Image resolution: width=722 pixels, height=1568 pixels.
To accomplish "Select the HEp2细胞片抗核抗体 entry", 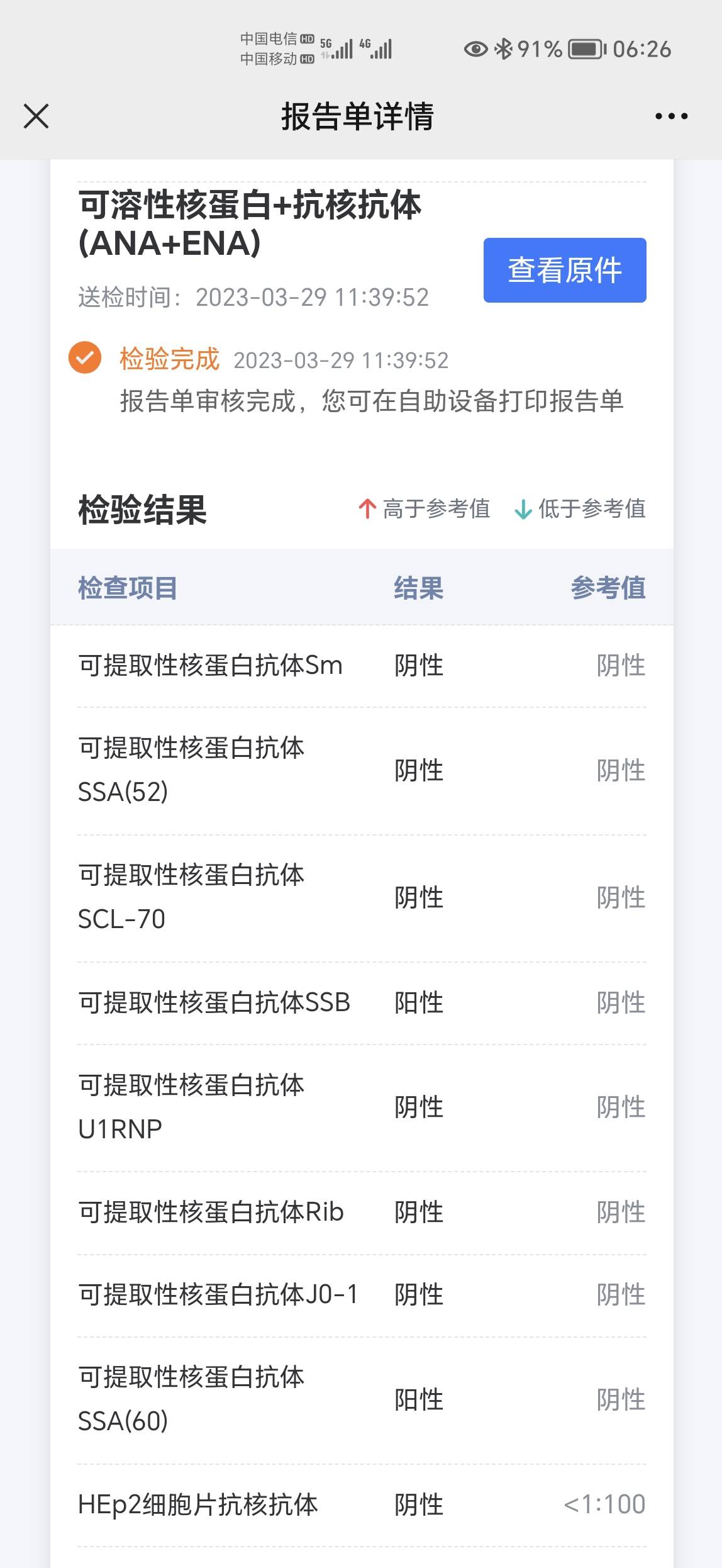I will (x=197, y=1504).
